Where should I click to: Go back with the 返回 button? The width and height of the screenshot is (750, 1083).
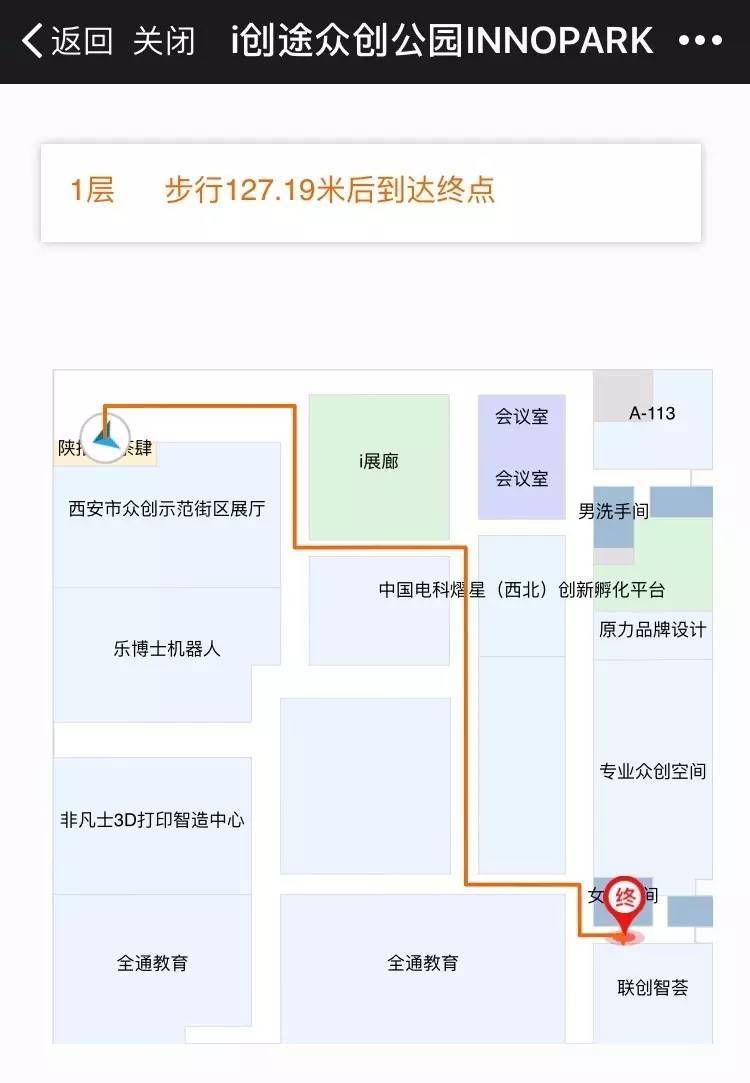click(x=66, y=41)
